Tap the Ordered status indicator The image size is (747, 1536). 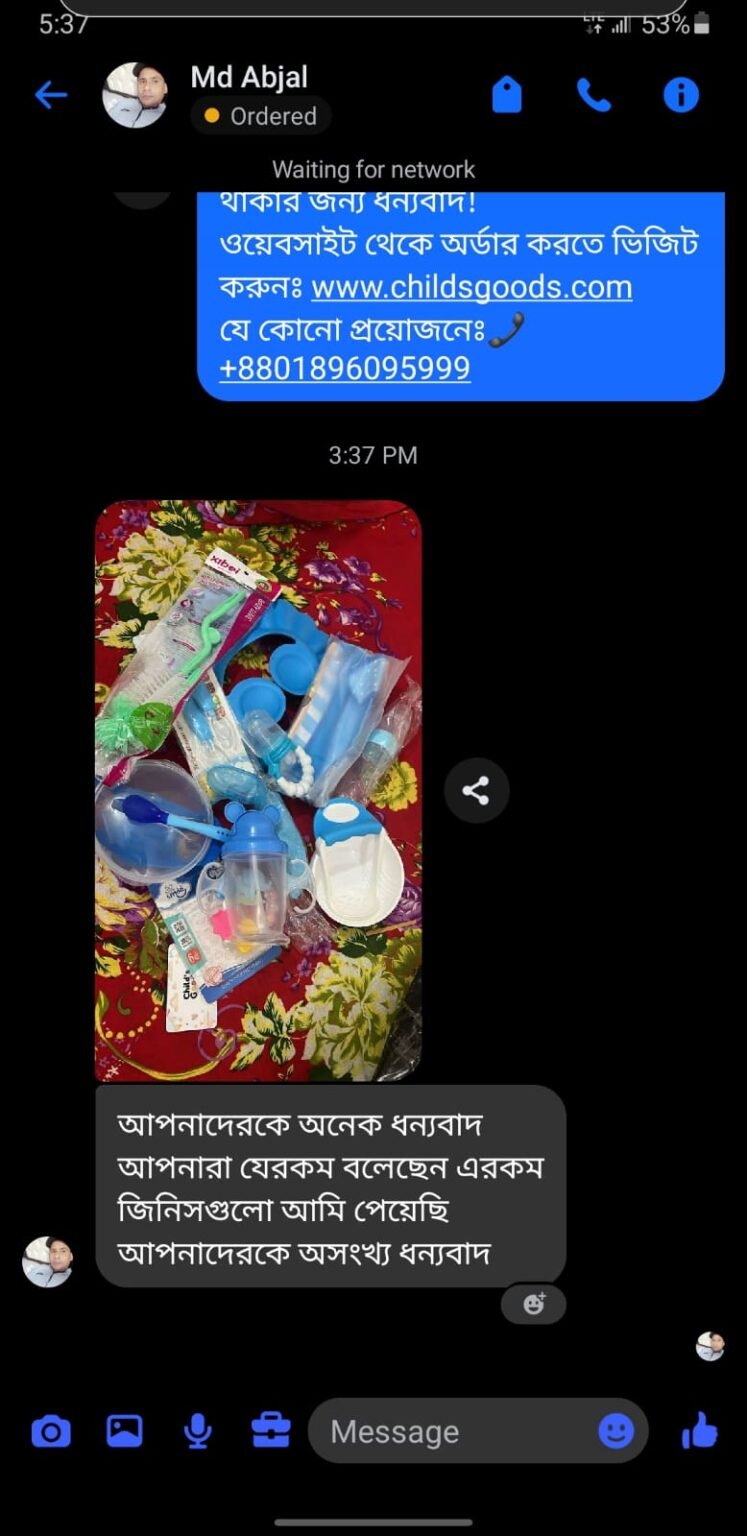(260, 117)
